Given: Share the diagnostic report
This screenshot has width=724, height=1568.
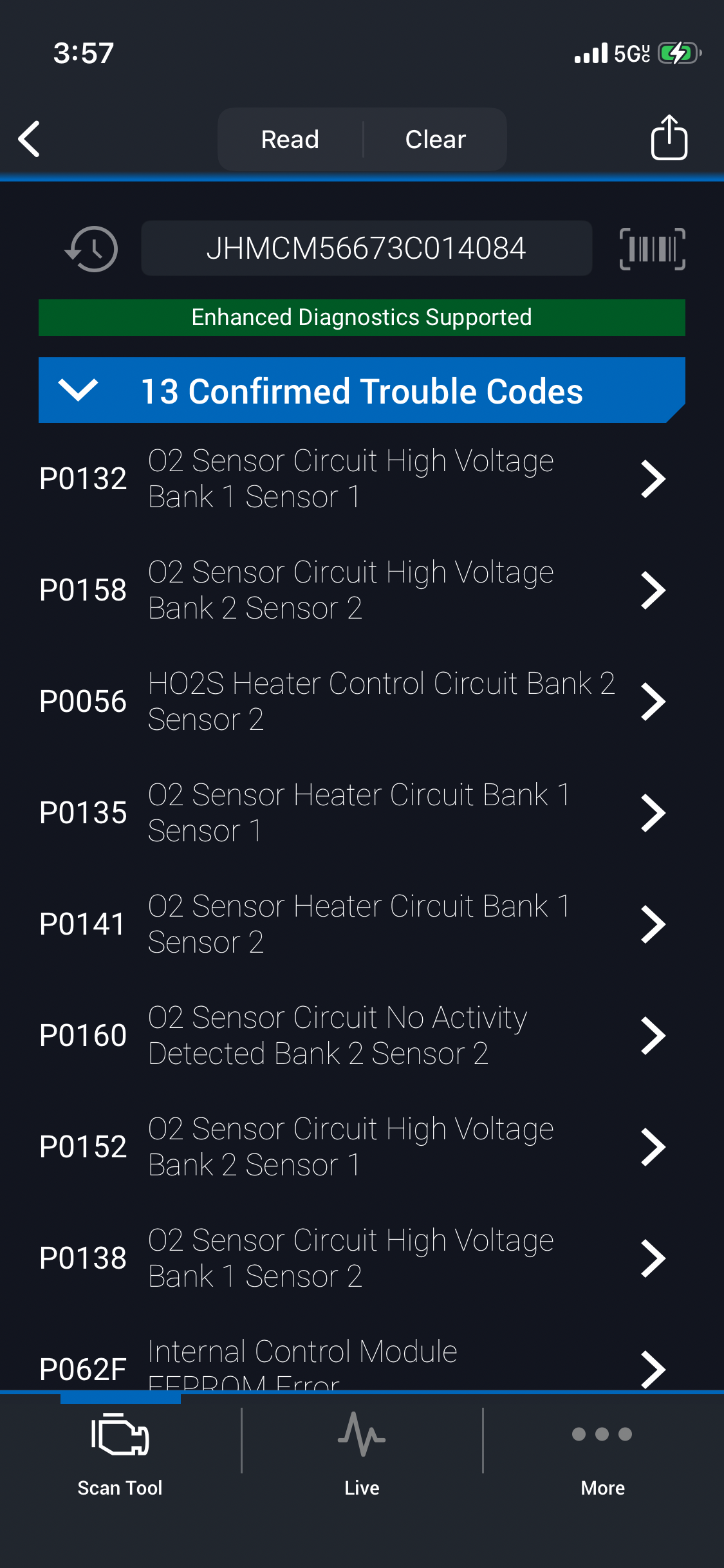Looking at the screenshot, I should point(669,138).
